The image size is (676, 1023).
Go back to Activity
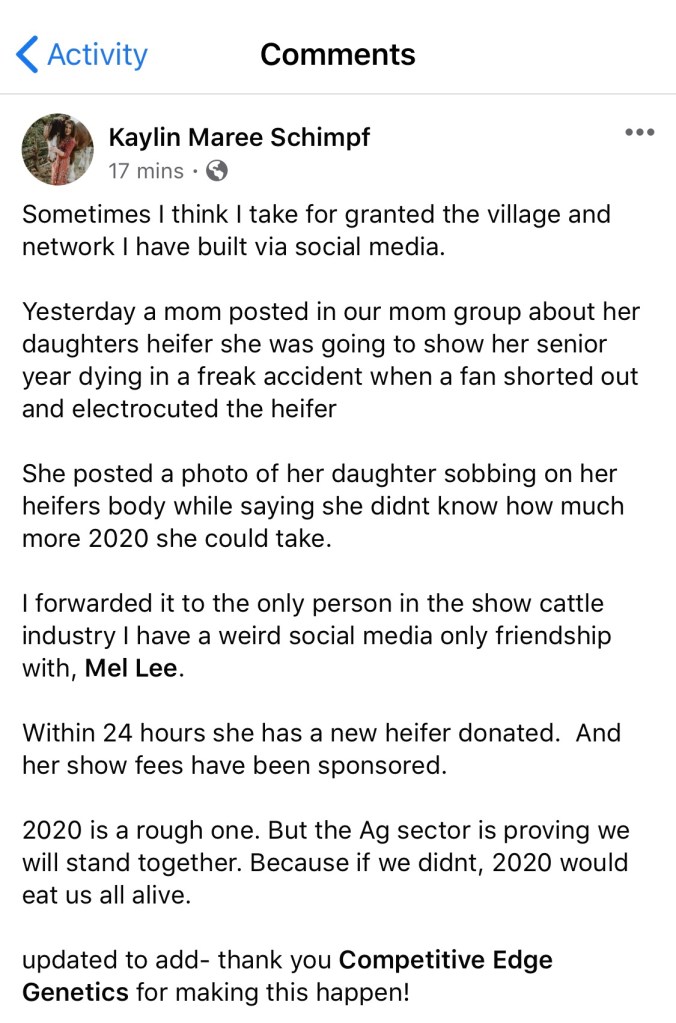(82, 55)
